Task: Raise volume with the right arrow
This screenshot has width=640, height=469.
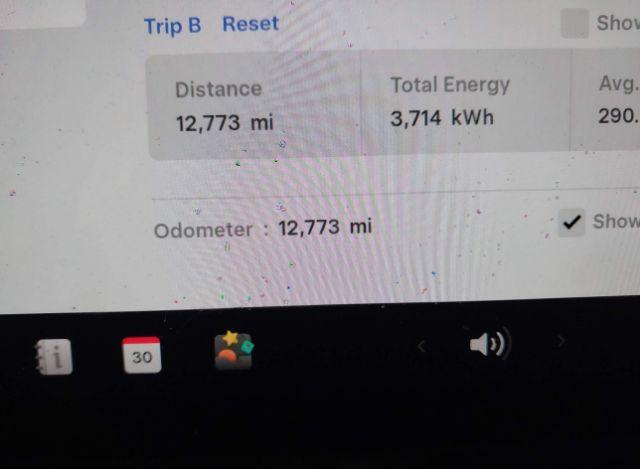Action: click(x=561, y=342)
